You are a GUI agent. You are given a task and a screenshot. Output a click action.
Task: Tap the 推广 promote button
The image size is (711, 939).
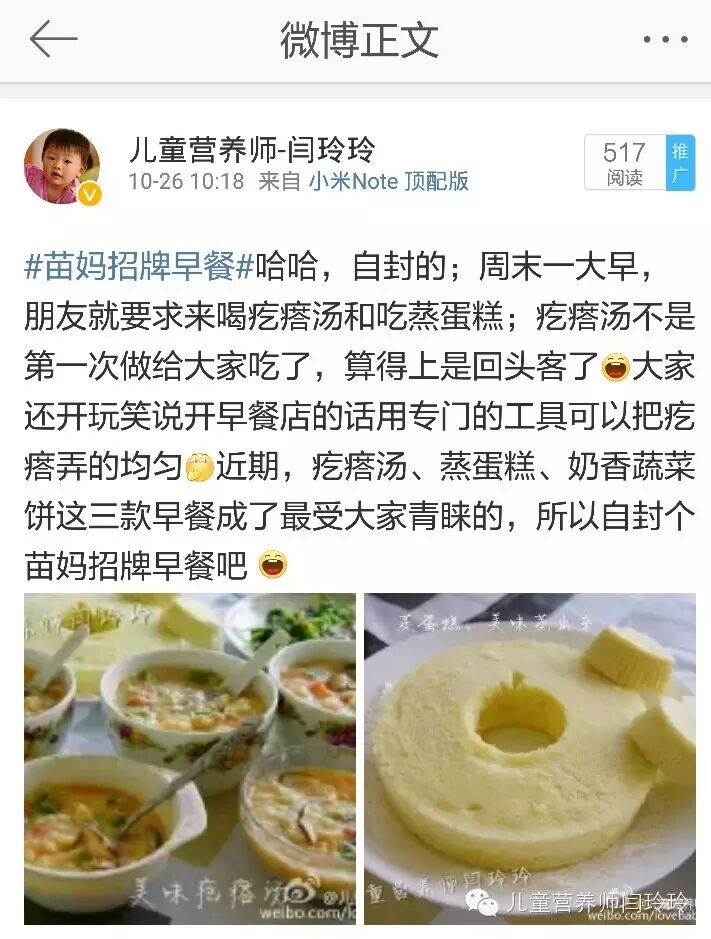coord(681,163)
